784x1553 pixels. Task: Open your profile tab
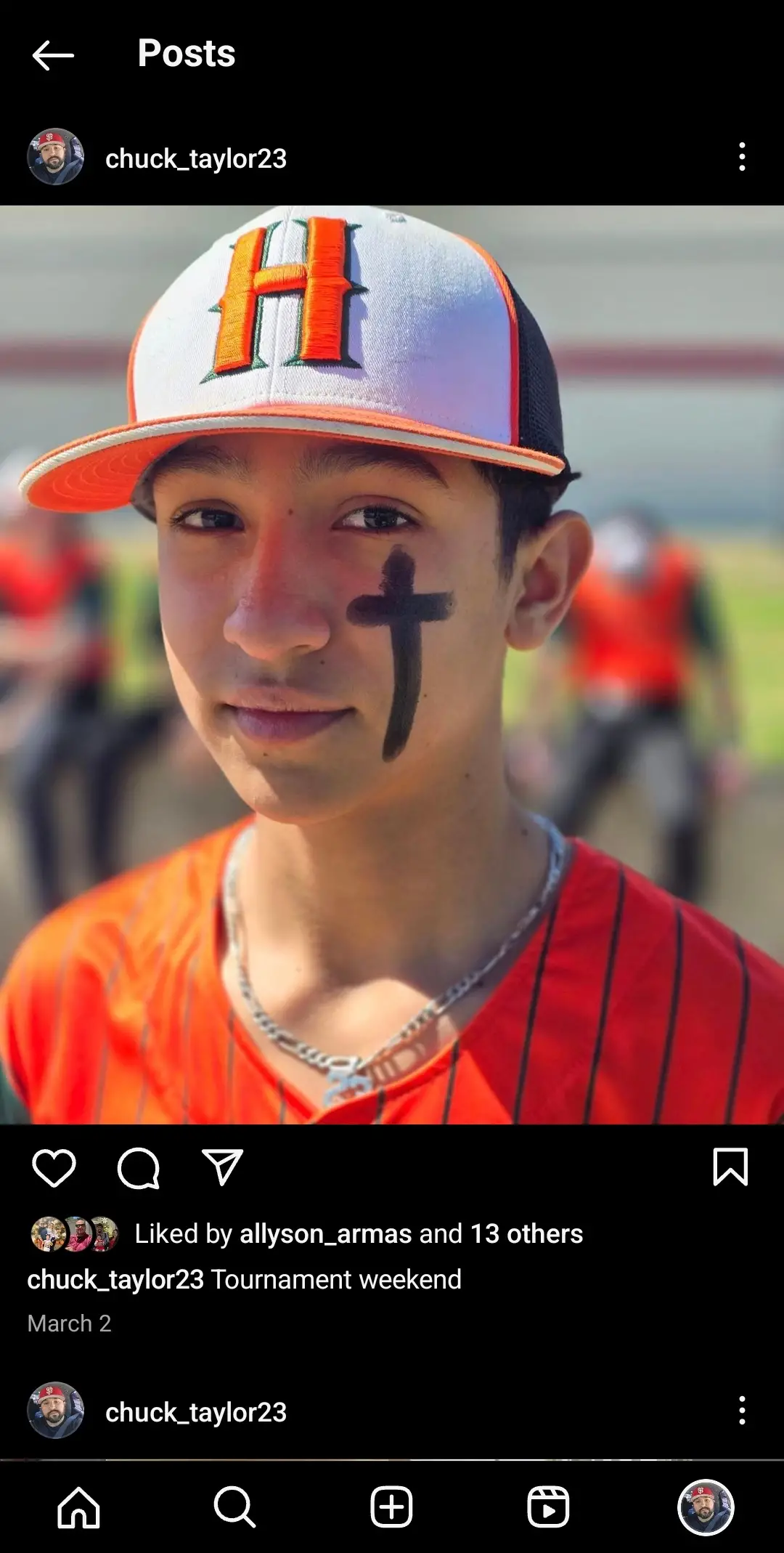tap(705, 1508)
